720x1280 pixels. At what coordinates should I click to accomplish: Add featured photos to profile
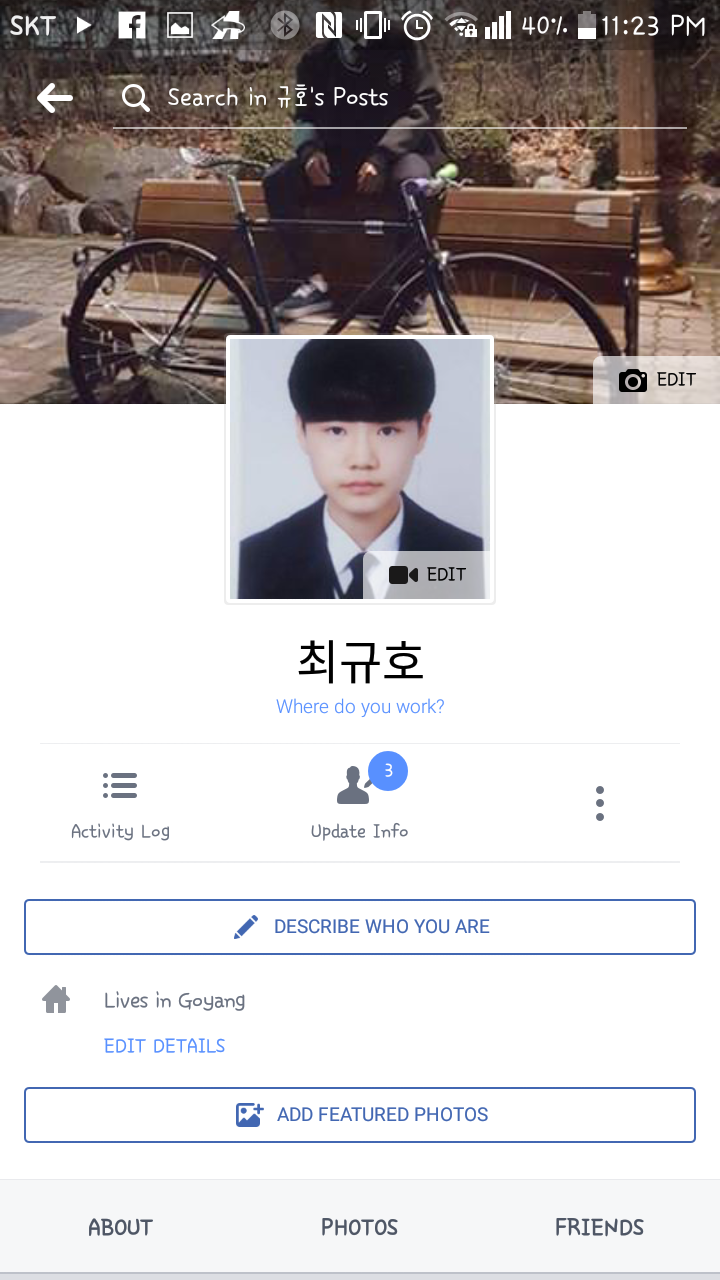[x=360, y=1114]
